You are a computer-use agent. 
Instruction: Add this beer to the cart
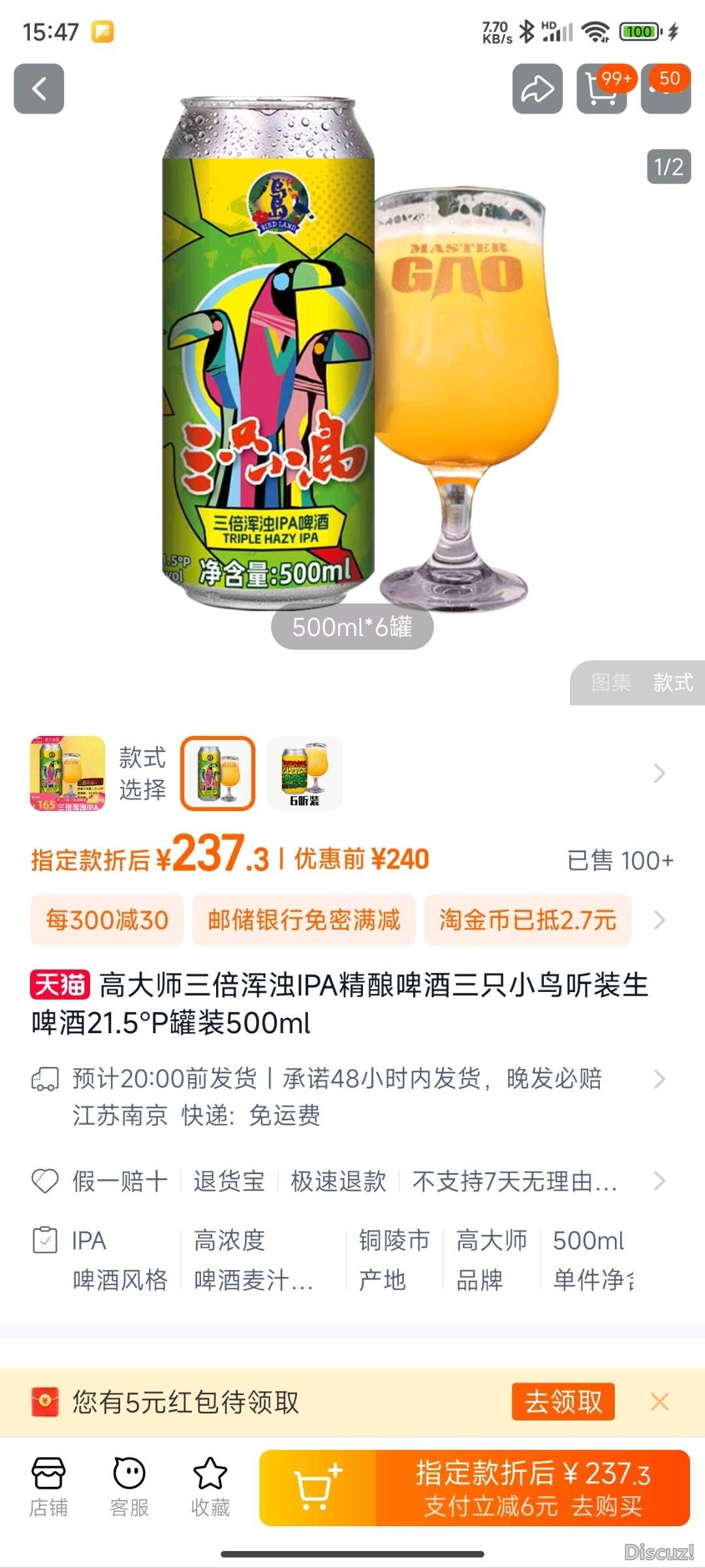317,1488
